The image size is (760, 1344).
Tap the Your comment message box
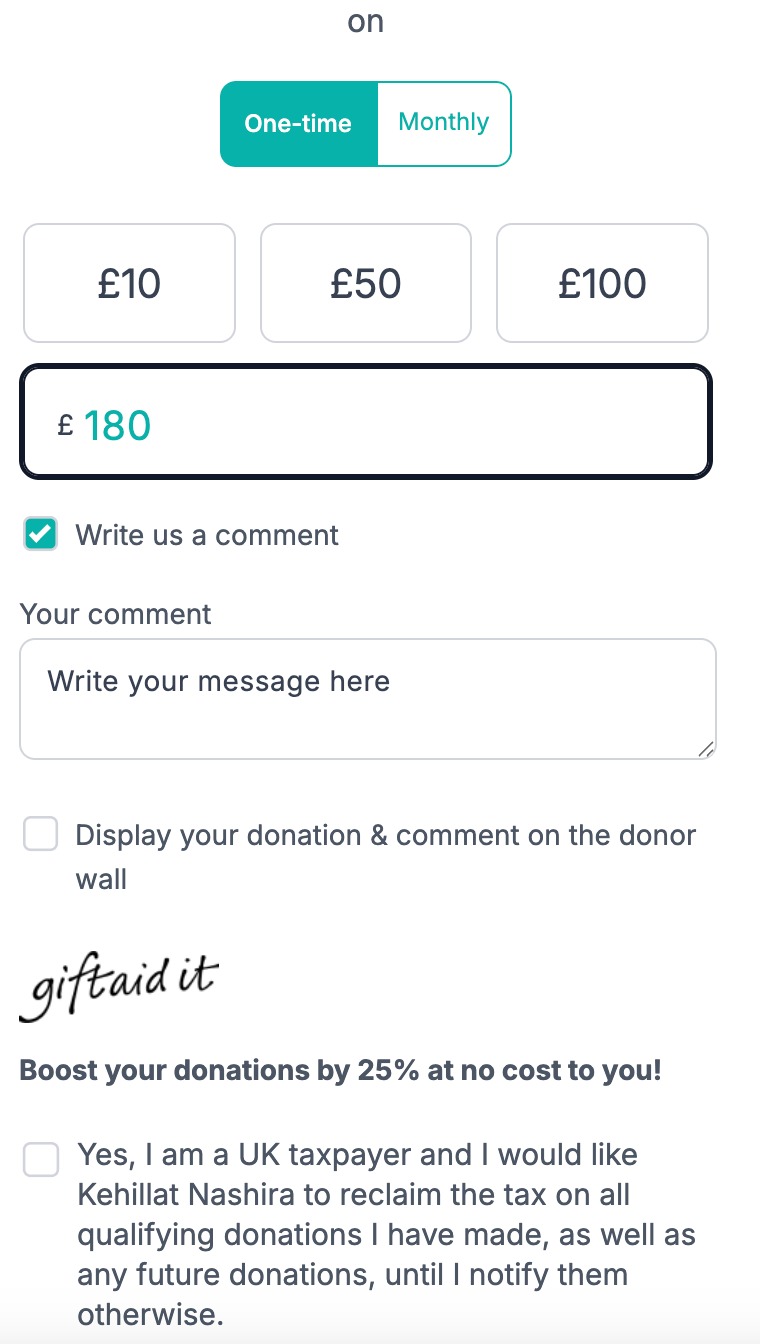point(366,698)
